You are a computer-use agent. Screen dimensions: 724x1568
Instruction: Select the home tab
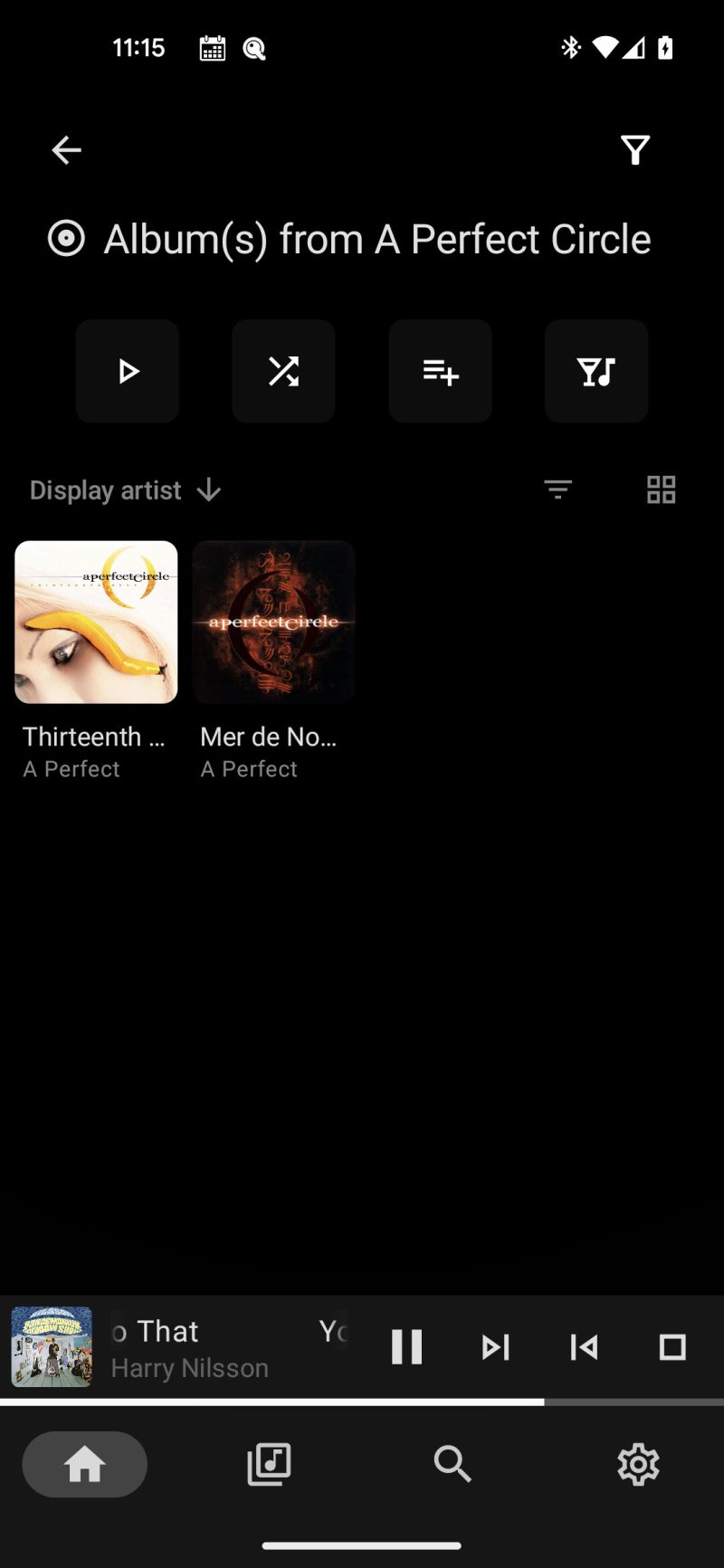[84, 1464]
